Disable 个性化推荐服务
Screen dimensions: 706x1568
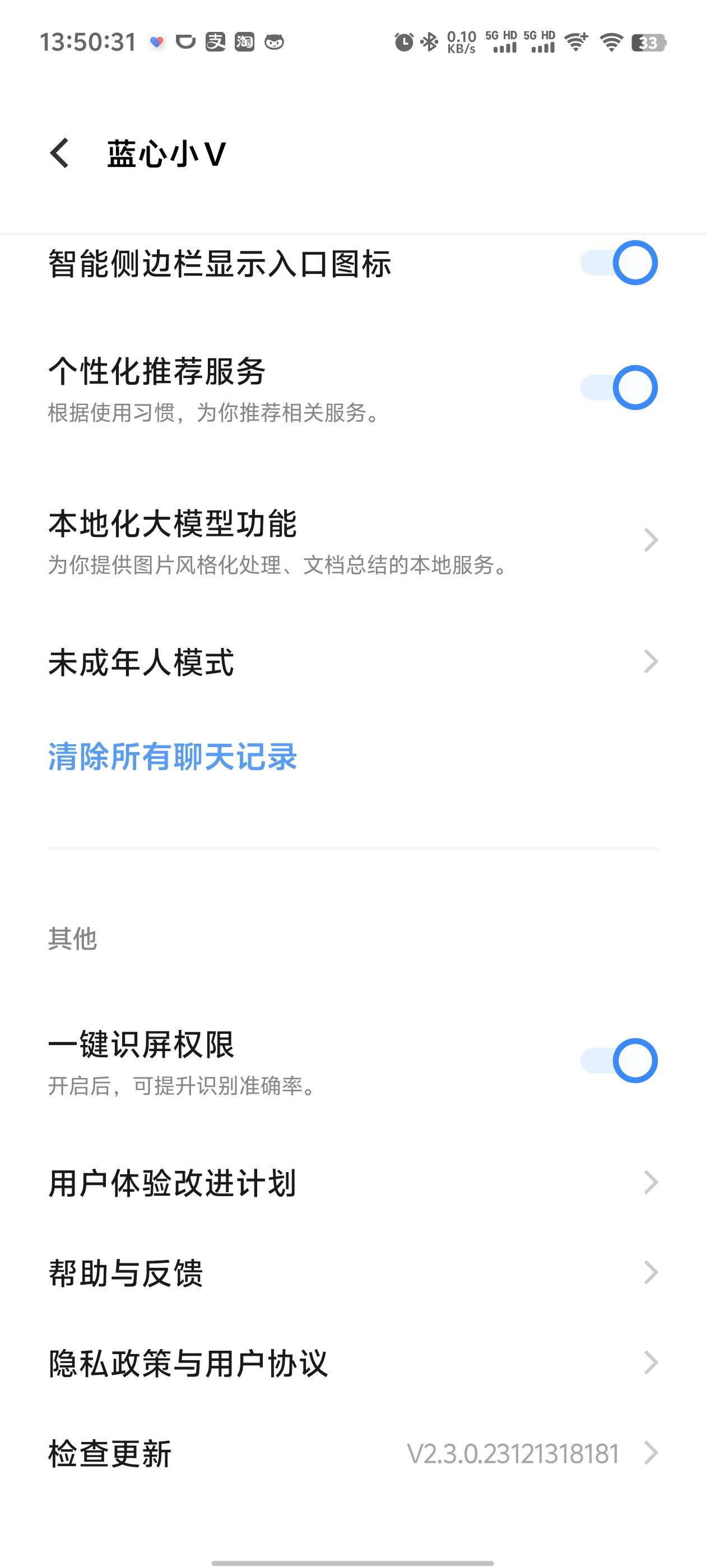pos(618,388)
